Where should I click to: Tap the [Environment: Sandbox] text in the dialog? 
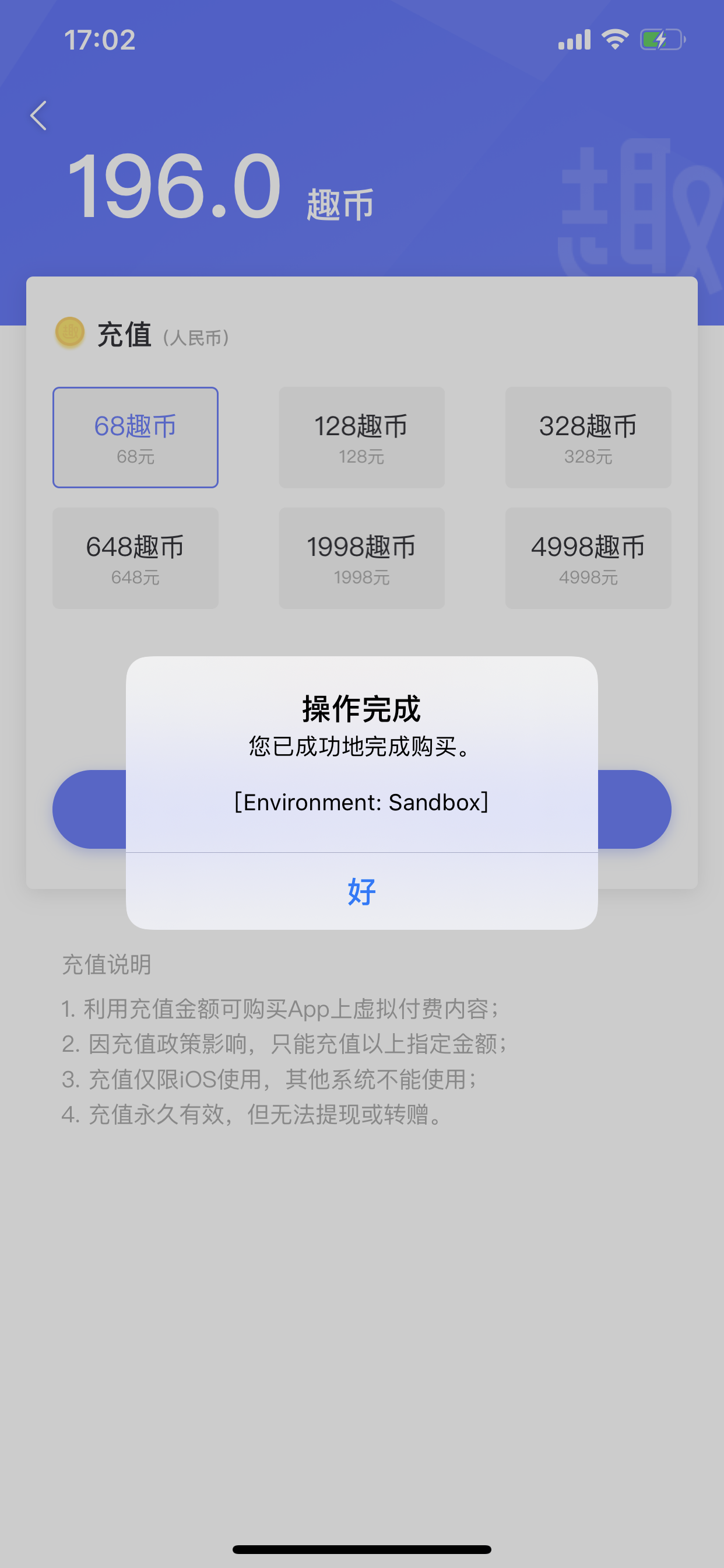pyautogui.click(x=361, y=802)
